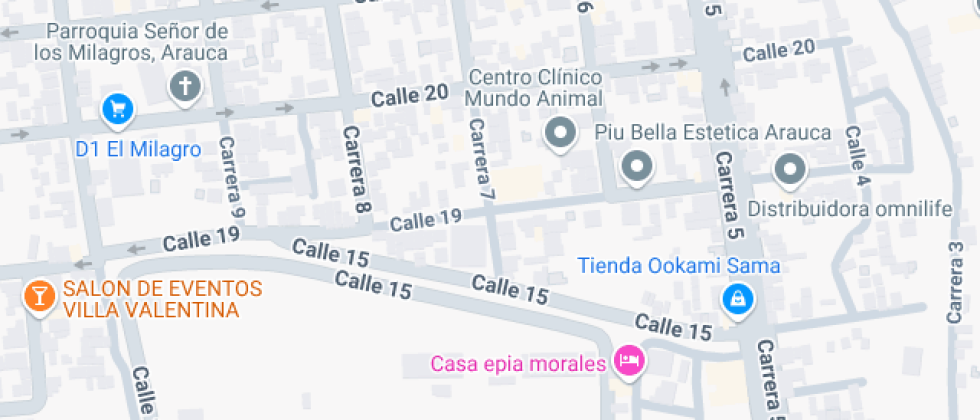This screenshot has width=980, height=420.
Task: Open the Salon de Eventos Villa Valentina marker
Action: 39,297
